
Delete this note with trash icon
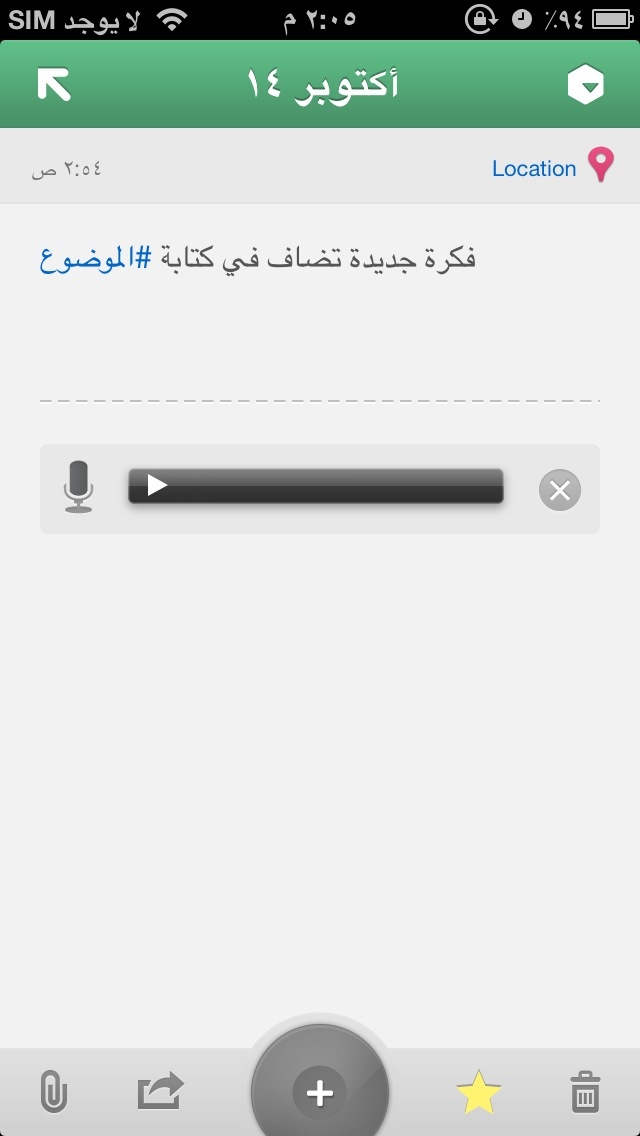585,1092
